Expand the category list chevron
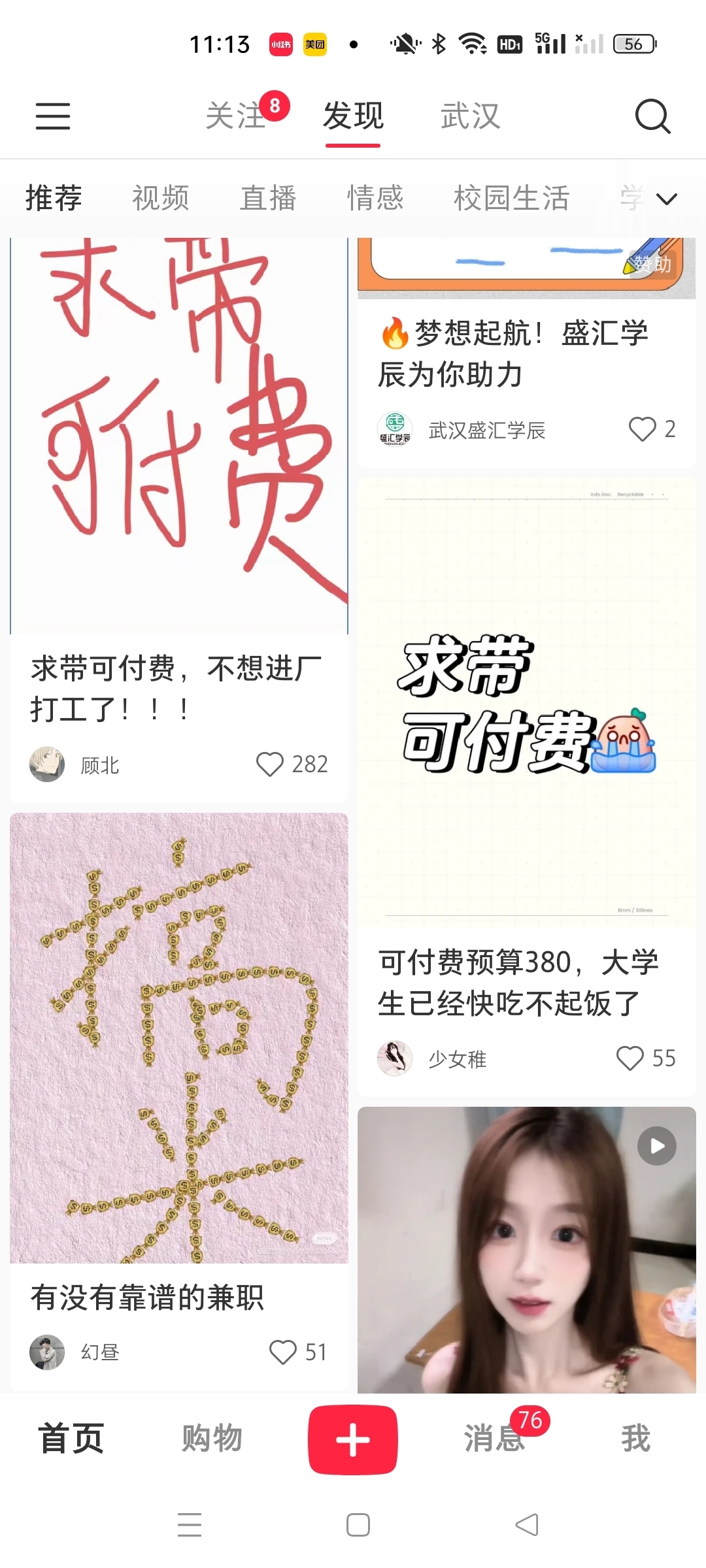The image size is (706, 1568). tap(666, 199)
